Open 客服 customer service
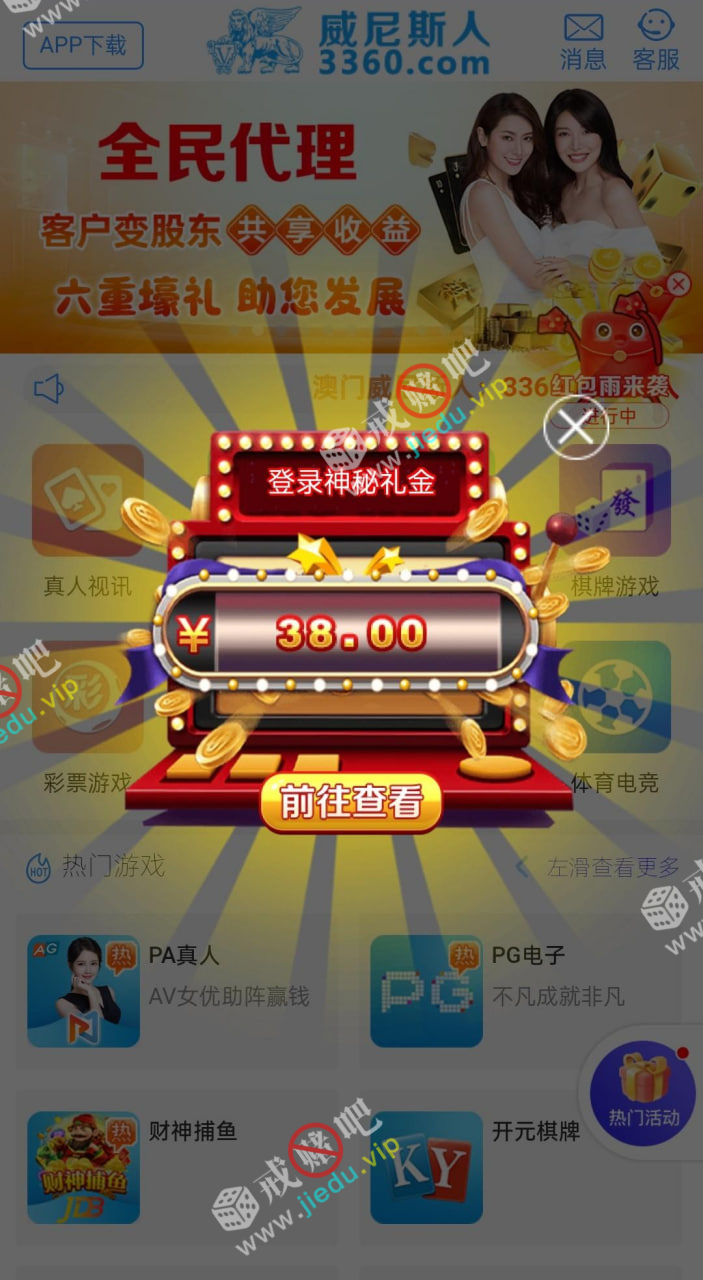Screen dimensions: 703x1280 (x=656, y=41)
